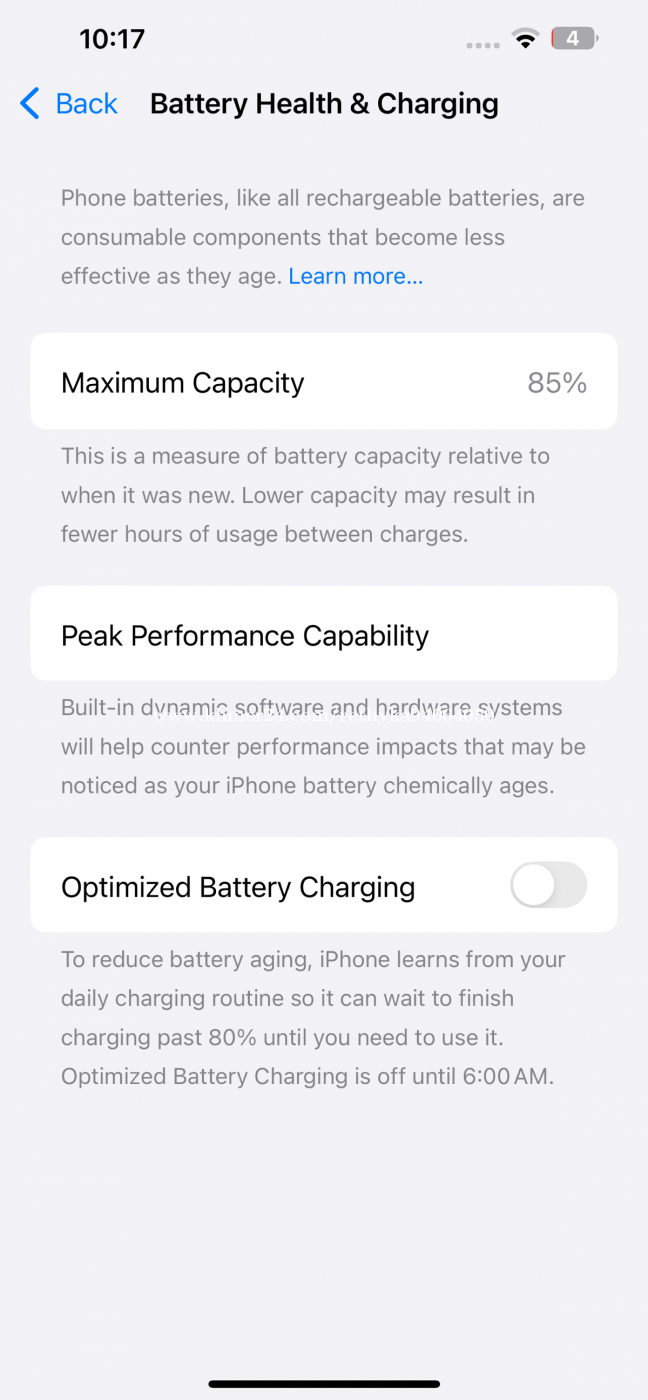Open the Learn more link

point(356,276)
